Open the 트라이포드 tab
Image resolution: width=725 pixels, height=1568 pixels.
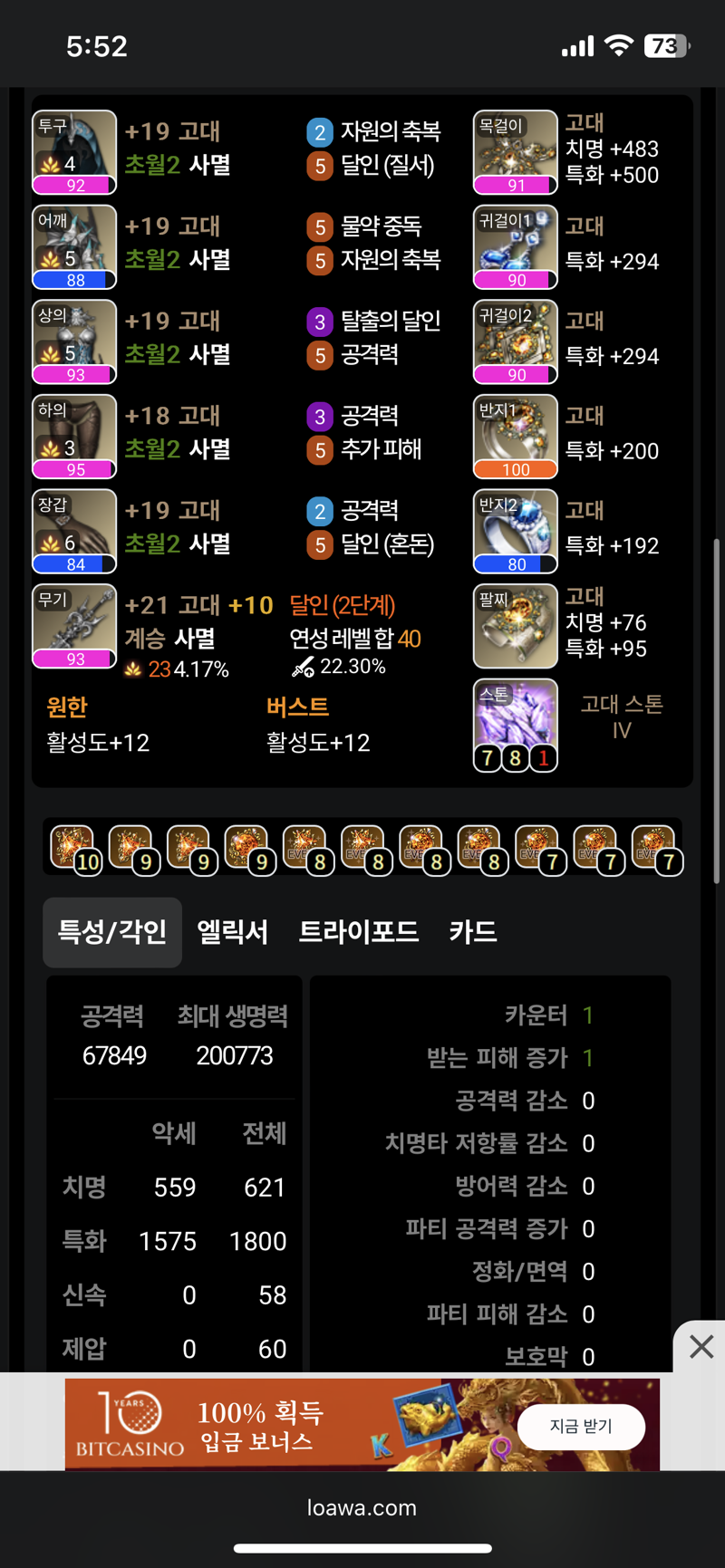[x=359, y=932]
